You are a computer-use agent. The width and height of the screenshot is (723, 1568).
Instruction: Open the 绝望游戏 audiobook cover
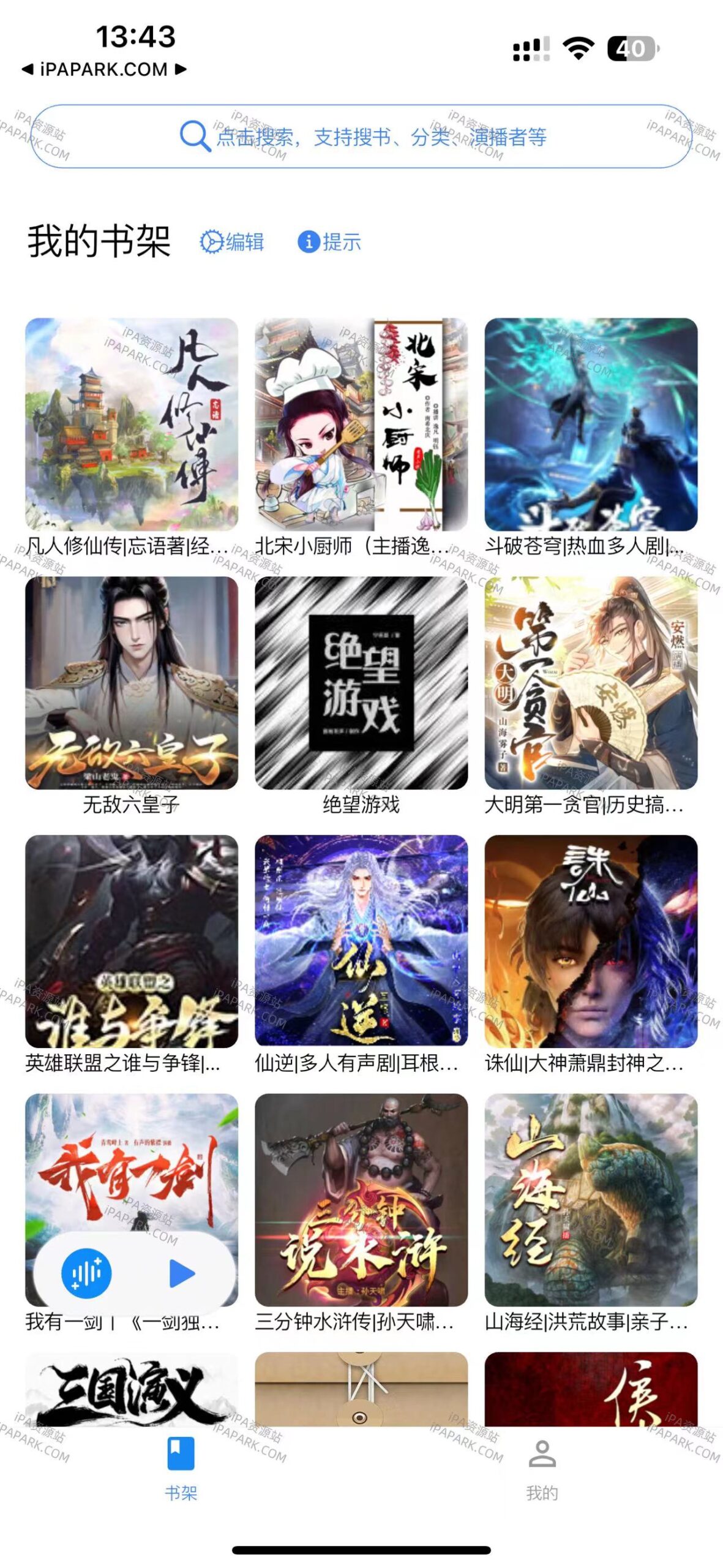361,686
